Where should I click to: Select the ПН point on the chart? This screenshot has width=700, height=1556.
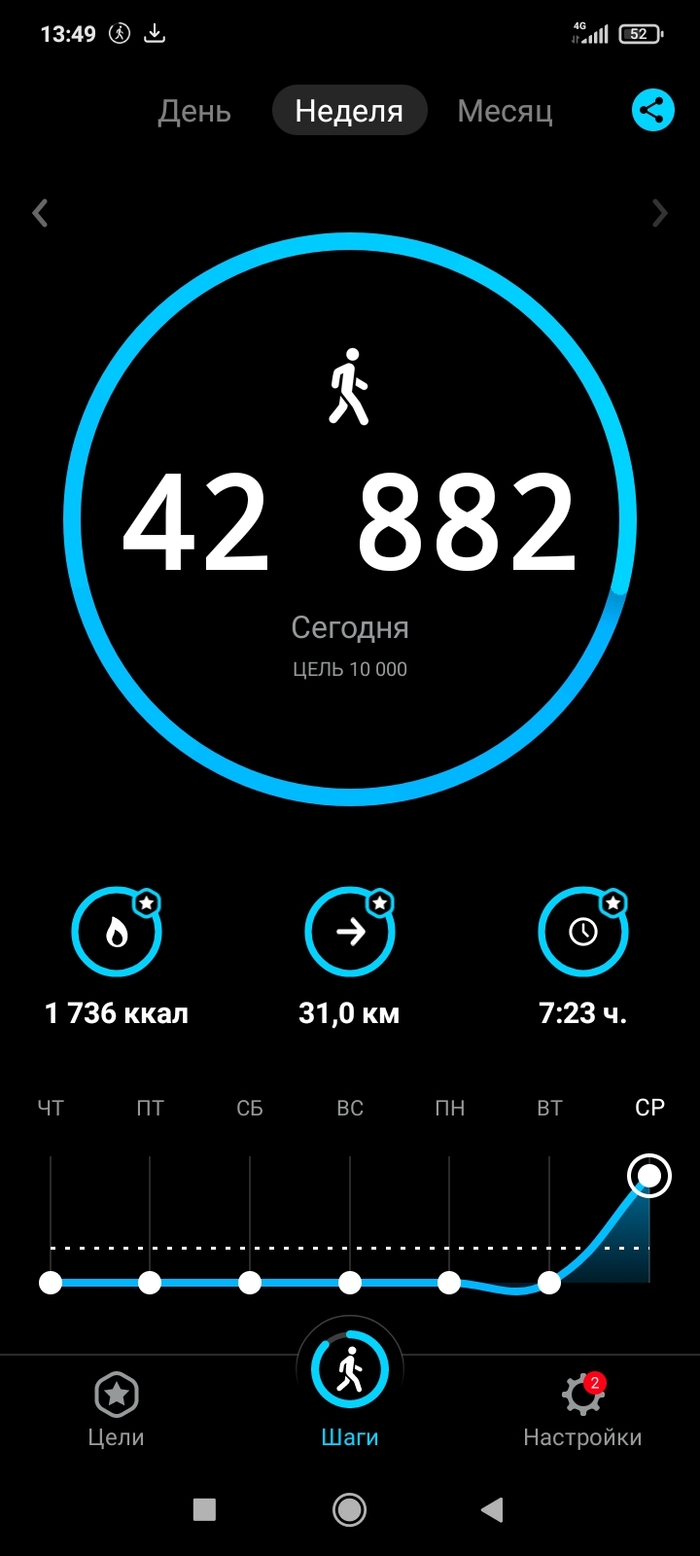[449, 1282]
